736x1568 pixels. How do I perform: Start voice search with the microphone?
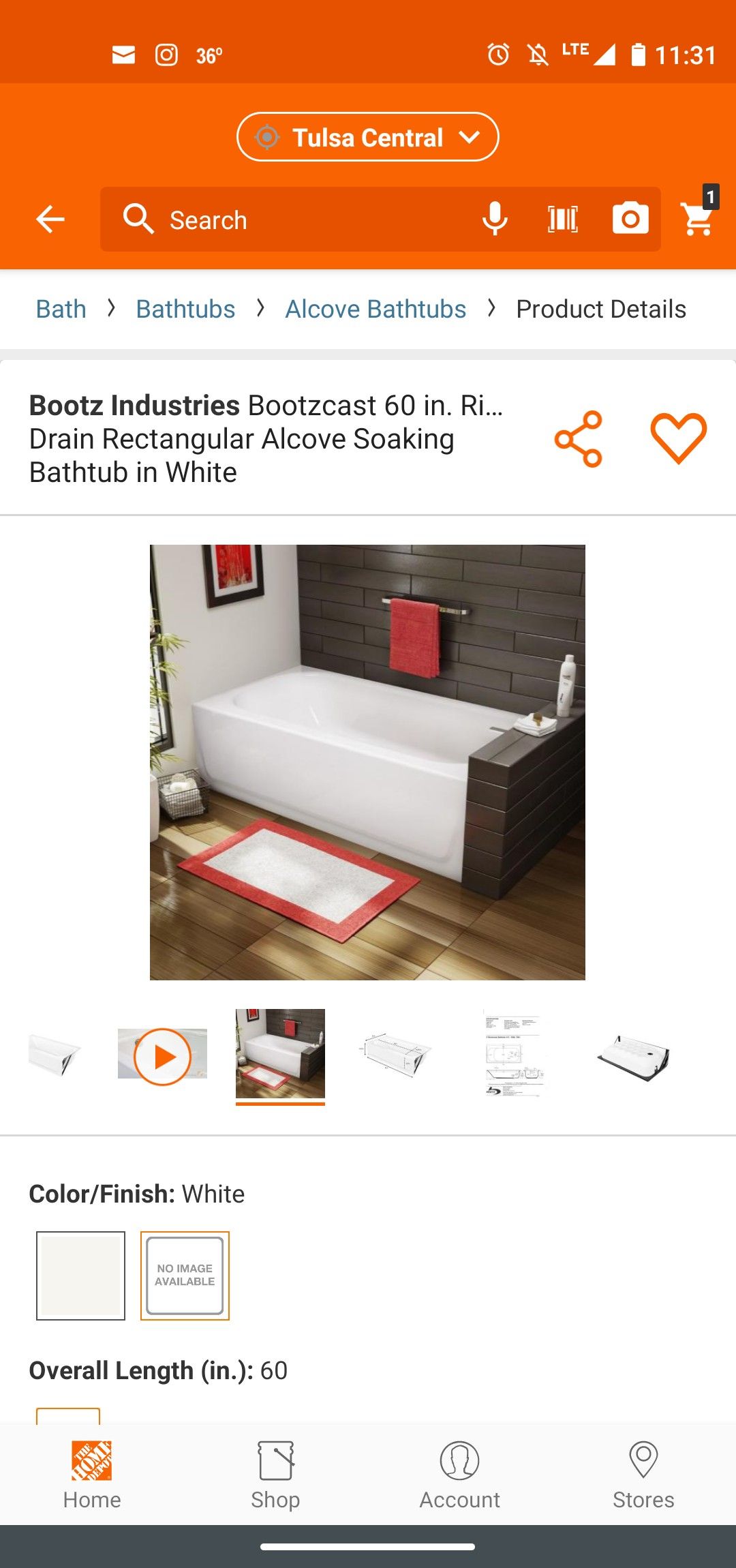tap(495, 220)
